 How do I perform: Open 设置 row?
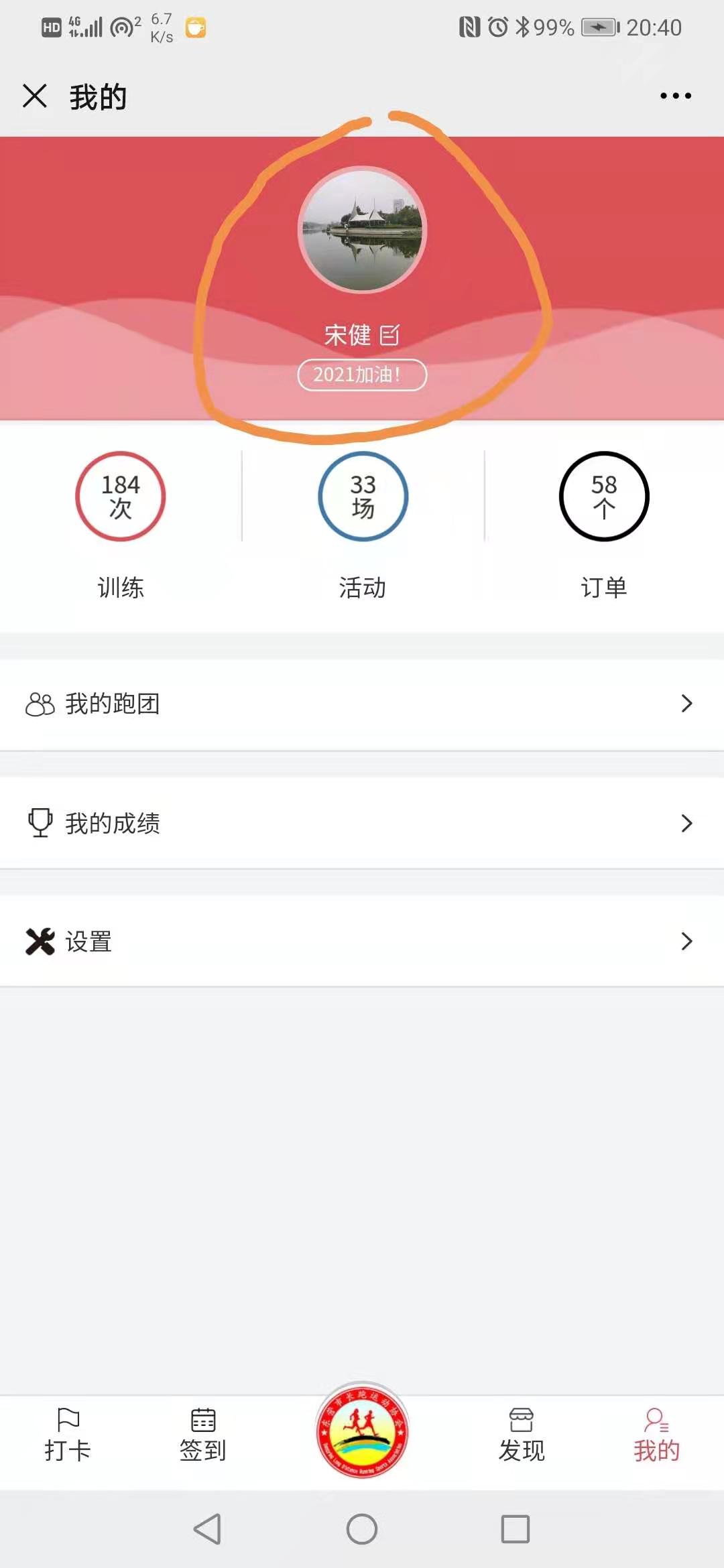pos(362,941)
